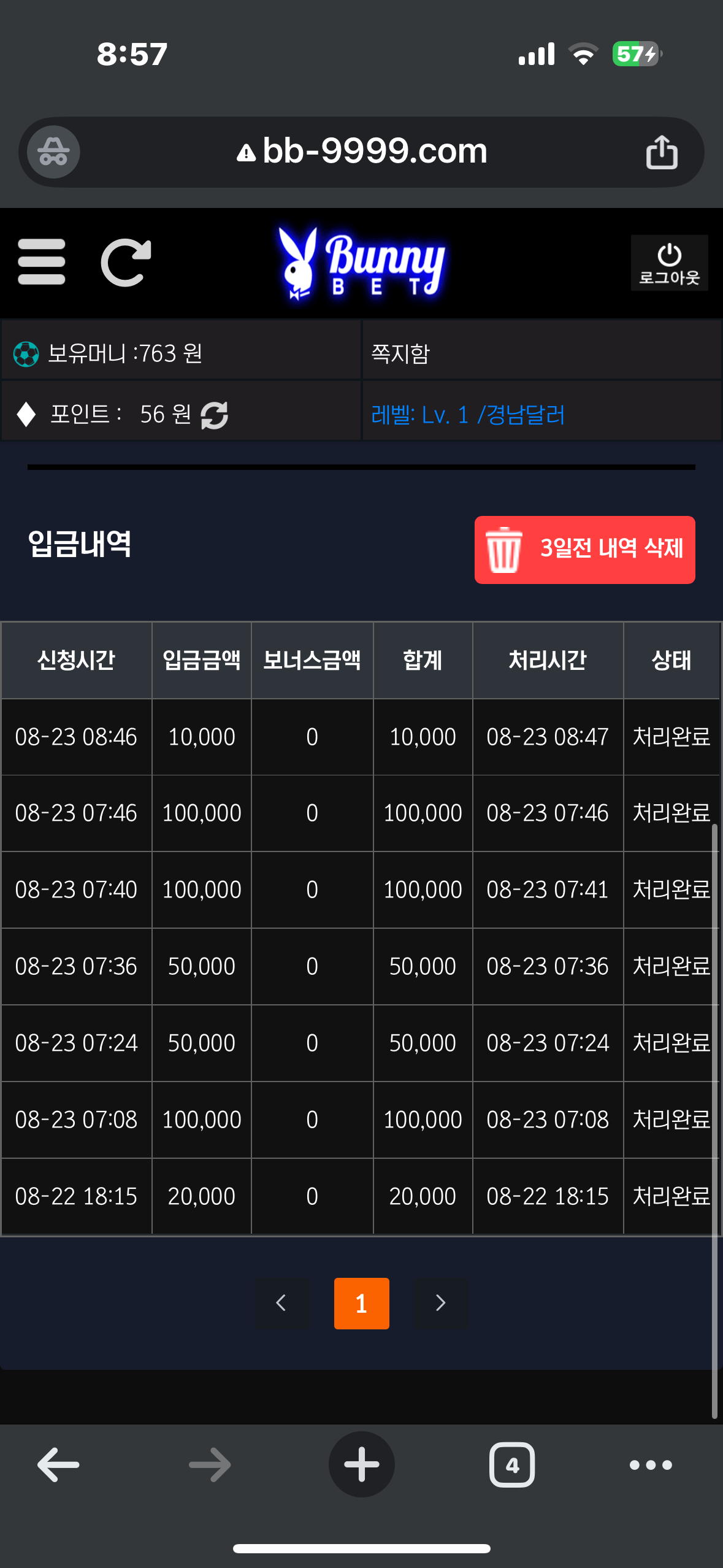Open the hamburger menu
This screenshot has width=723, height=1568.
coord(41,262)
